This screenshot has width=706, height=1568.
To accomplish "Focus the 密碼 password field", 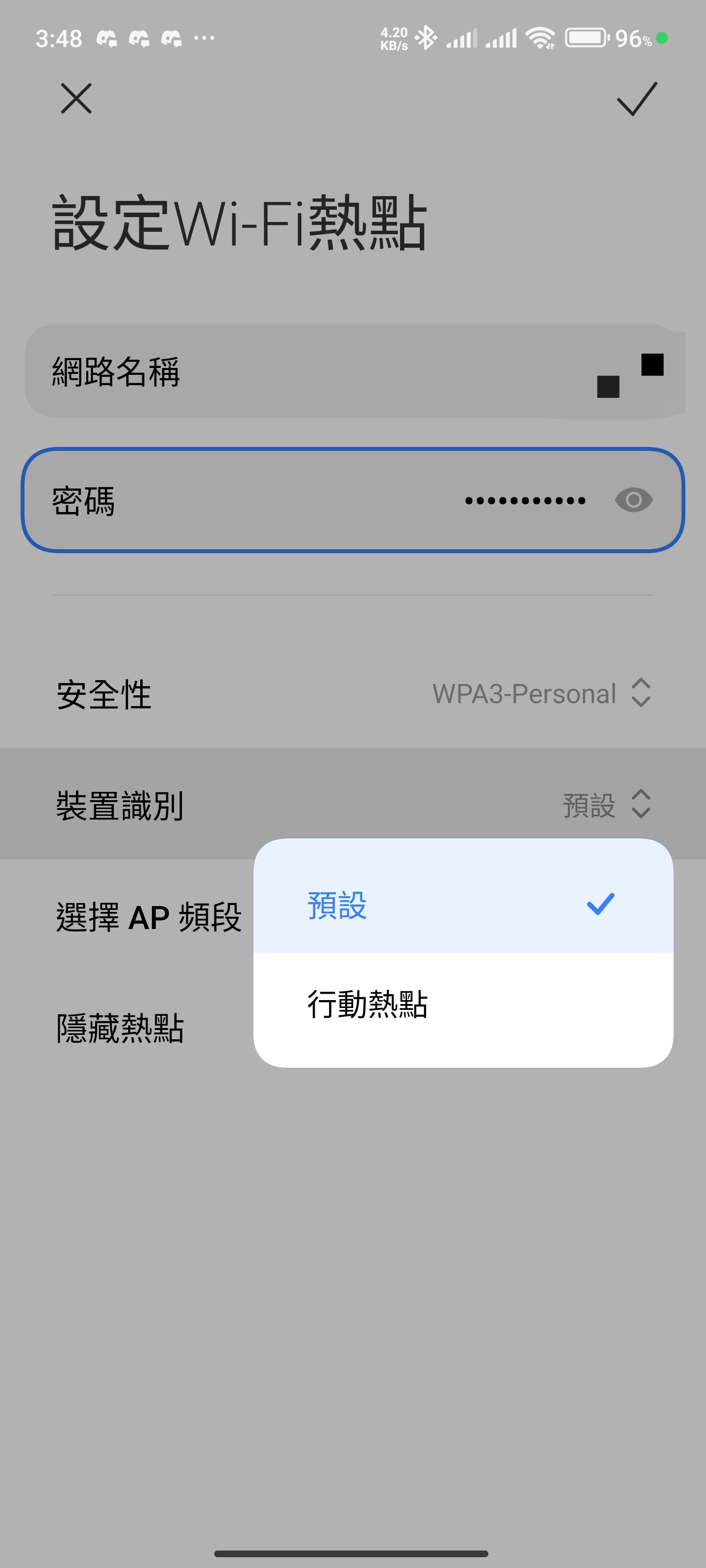I will (304, 500).
